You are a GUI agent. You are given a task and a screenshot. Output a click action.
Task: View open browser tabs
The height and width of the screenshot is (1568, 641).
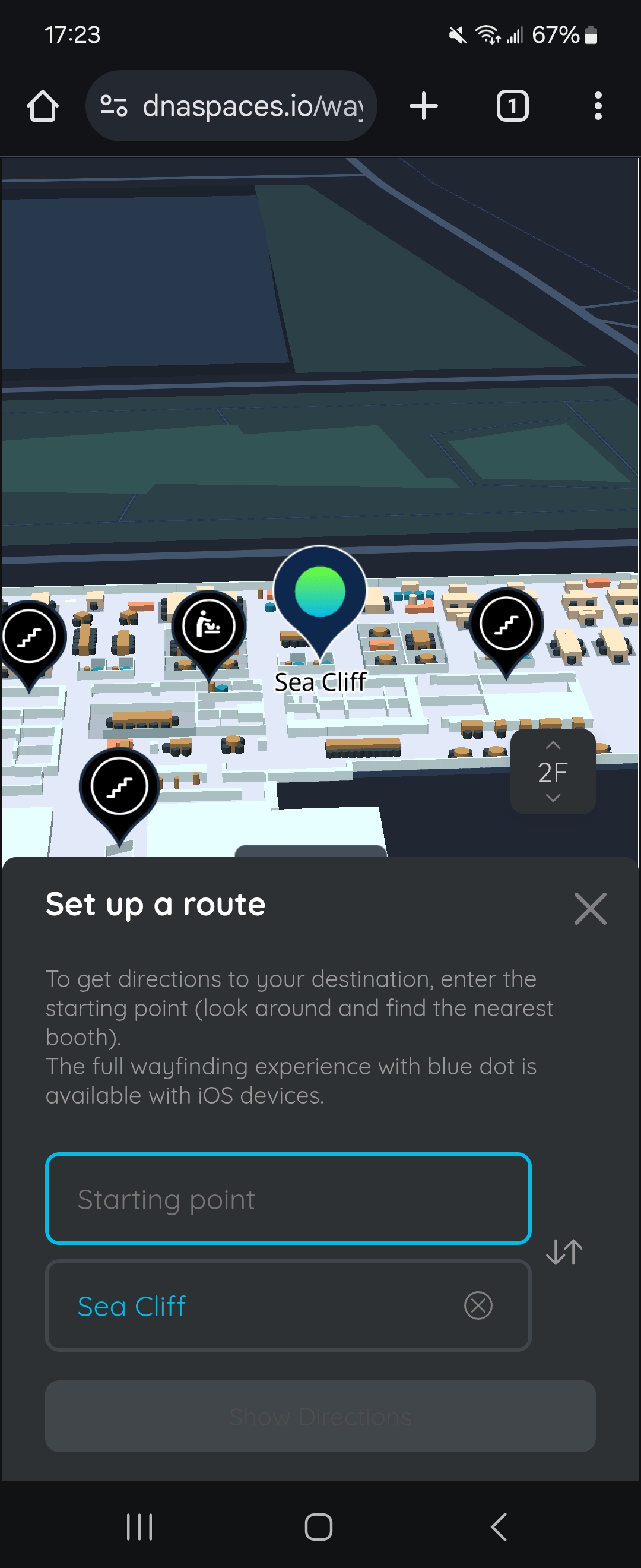[512, 106]
